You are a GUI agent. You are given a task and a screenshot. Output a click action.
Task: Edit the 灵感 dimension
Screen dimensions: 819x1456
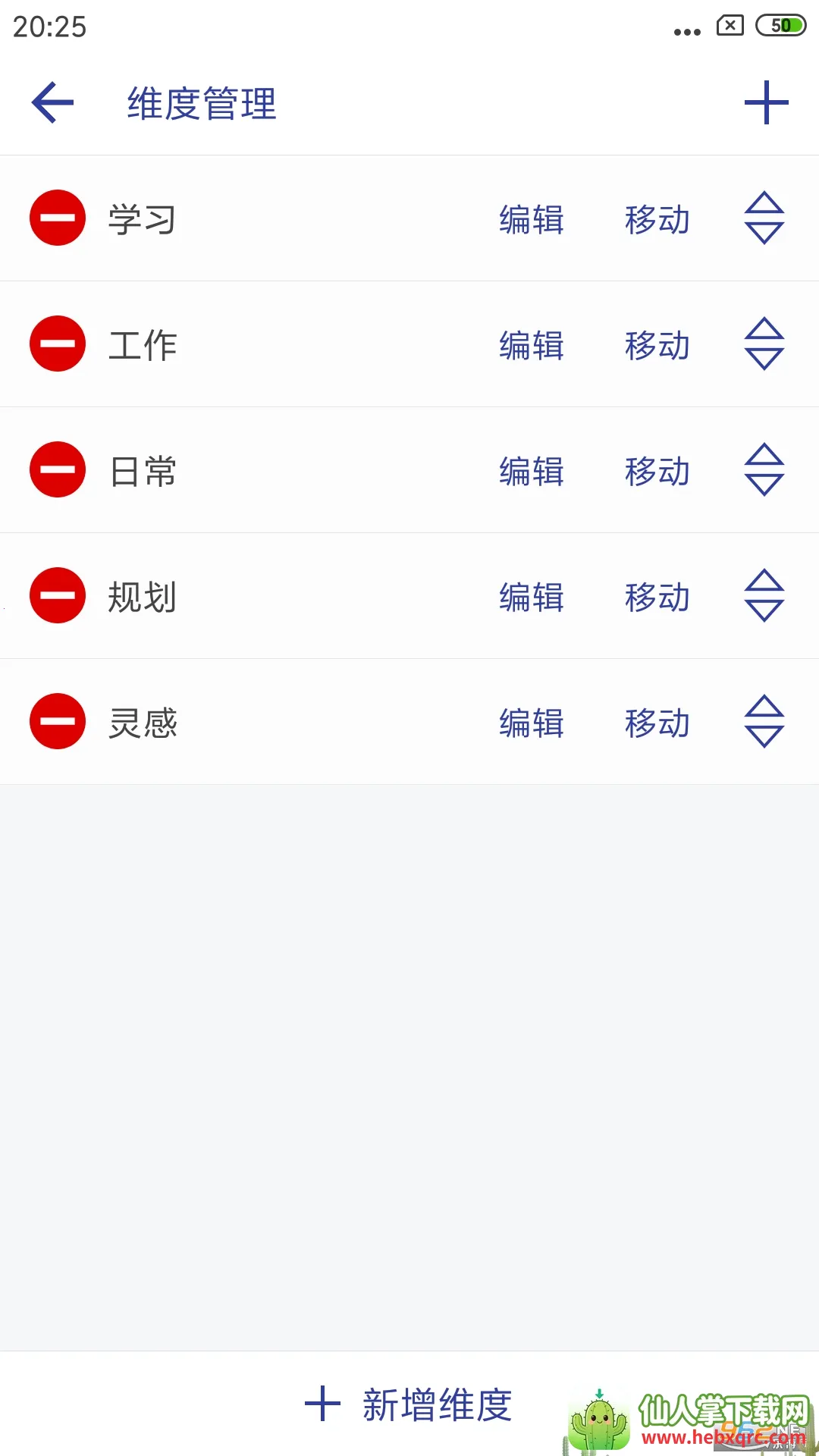531,723
